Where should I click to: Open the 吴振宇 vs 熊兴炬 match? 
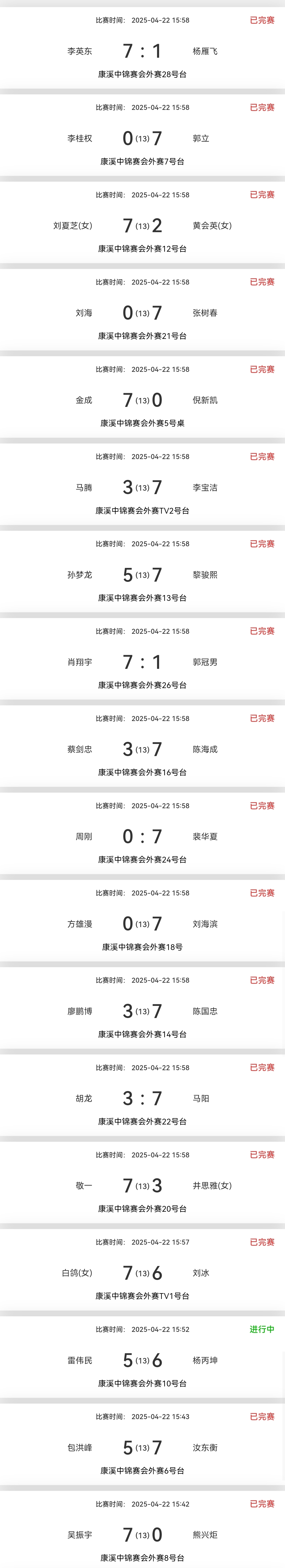point(142,1535)
